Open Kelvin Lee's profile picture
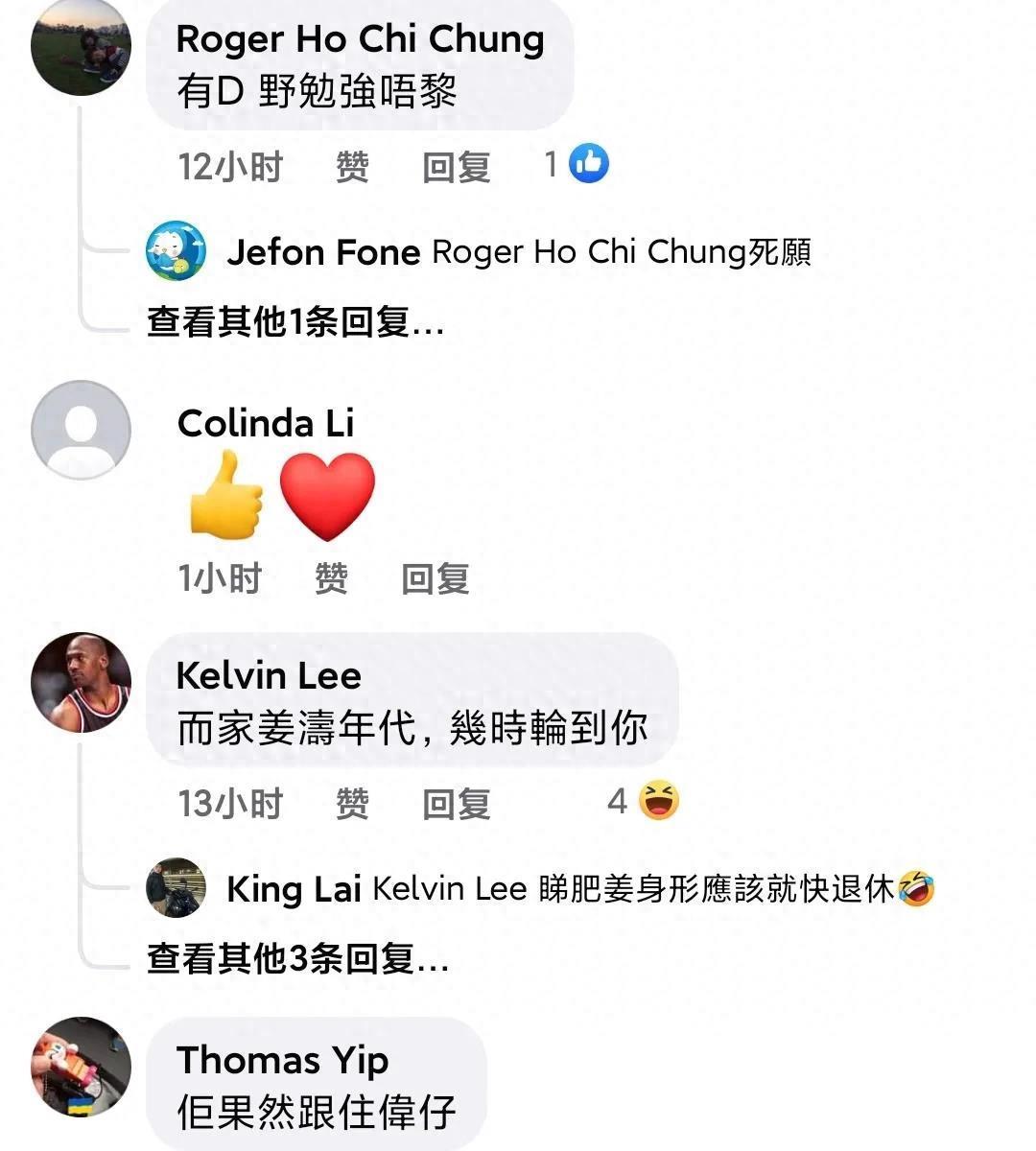This screenshot has width=1036, height=1151. 81,682
